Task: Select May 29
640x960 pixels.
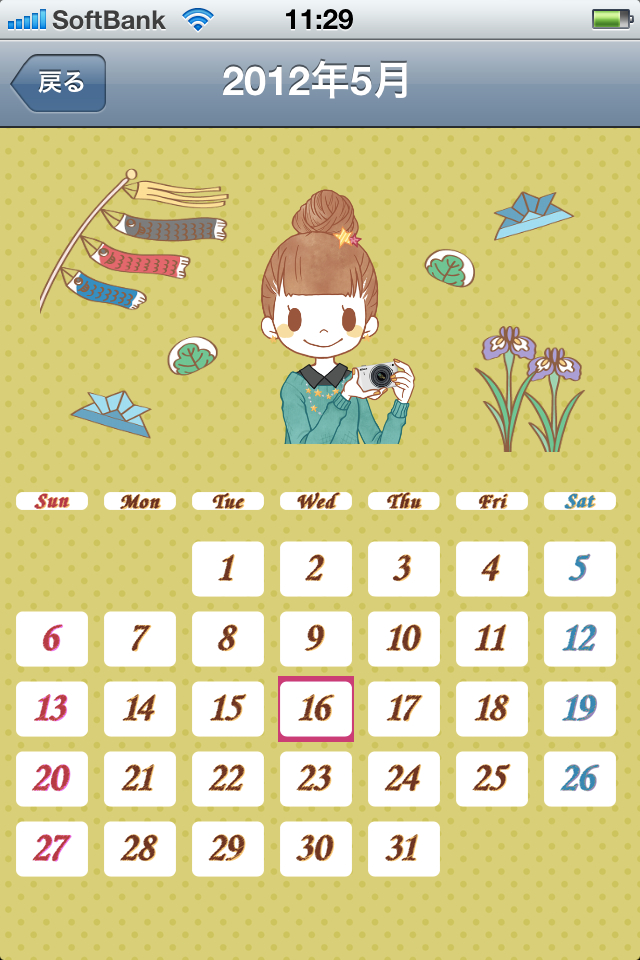Action: [228, 849]
